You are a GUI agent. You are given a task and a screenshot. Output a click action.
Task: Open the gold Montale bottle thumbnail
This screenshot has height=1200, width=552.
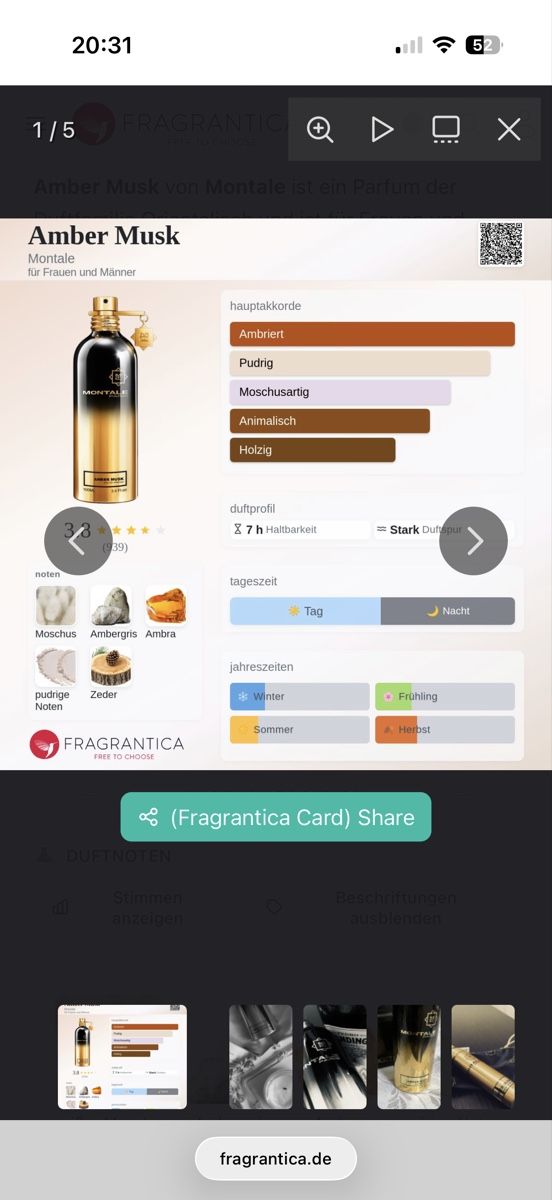[x=409, y=1057]
